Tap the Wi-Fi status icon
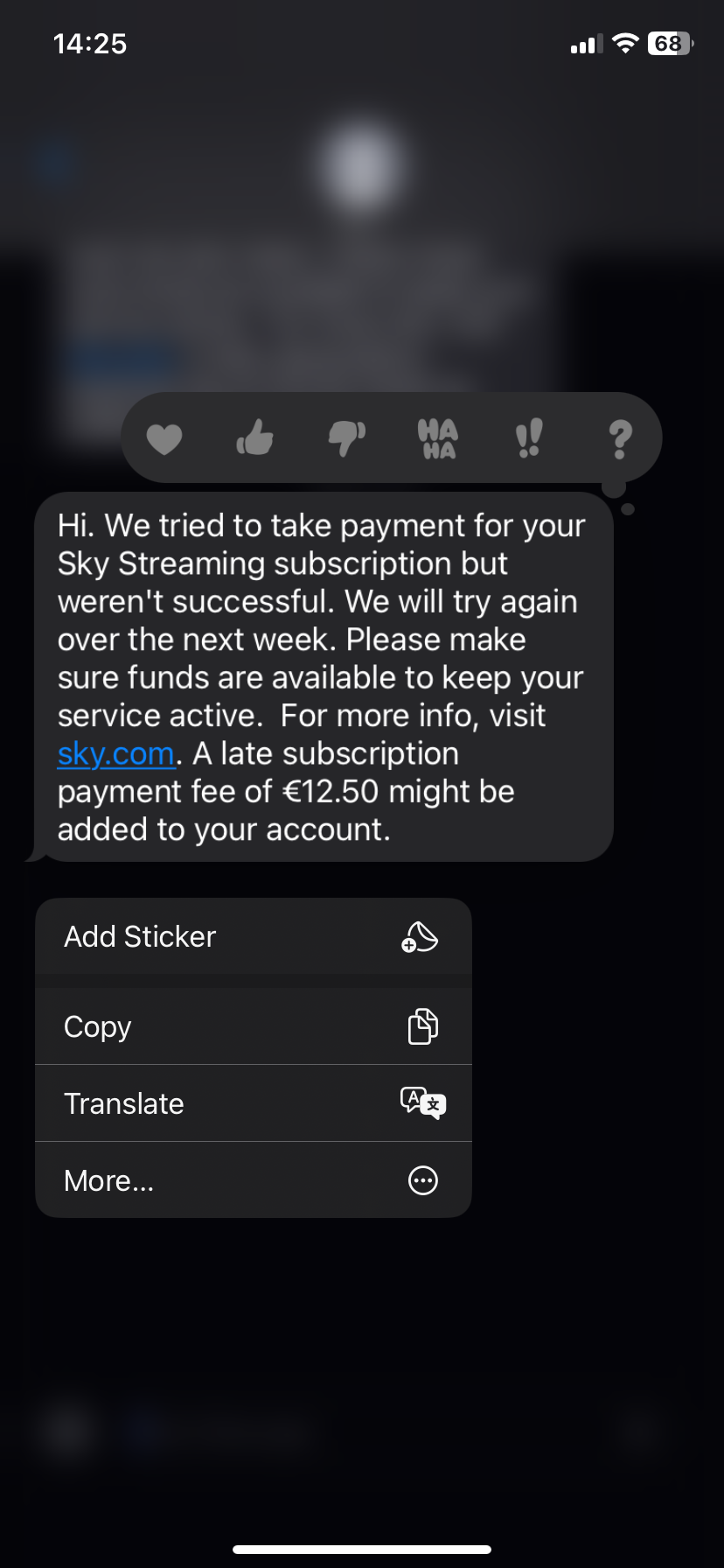This screenshot has width=724, height=1568. (625, 43)
